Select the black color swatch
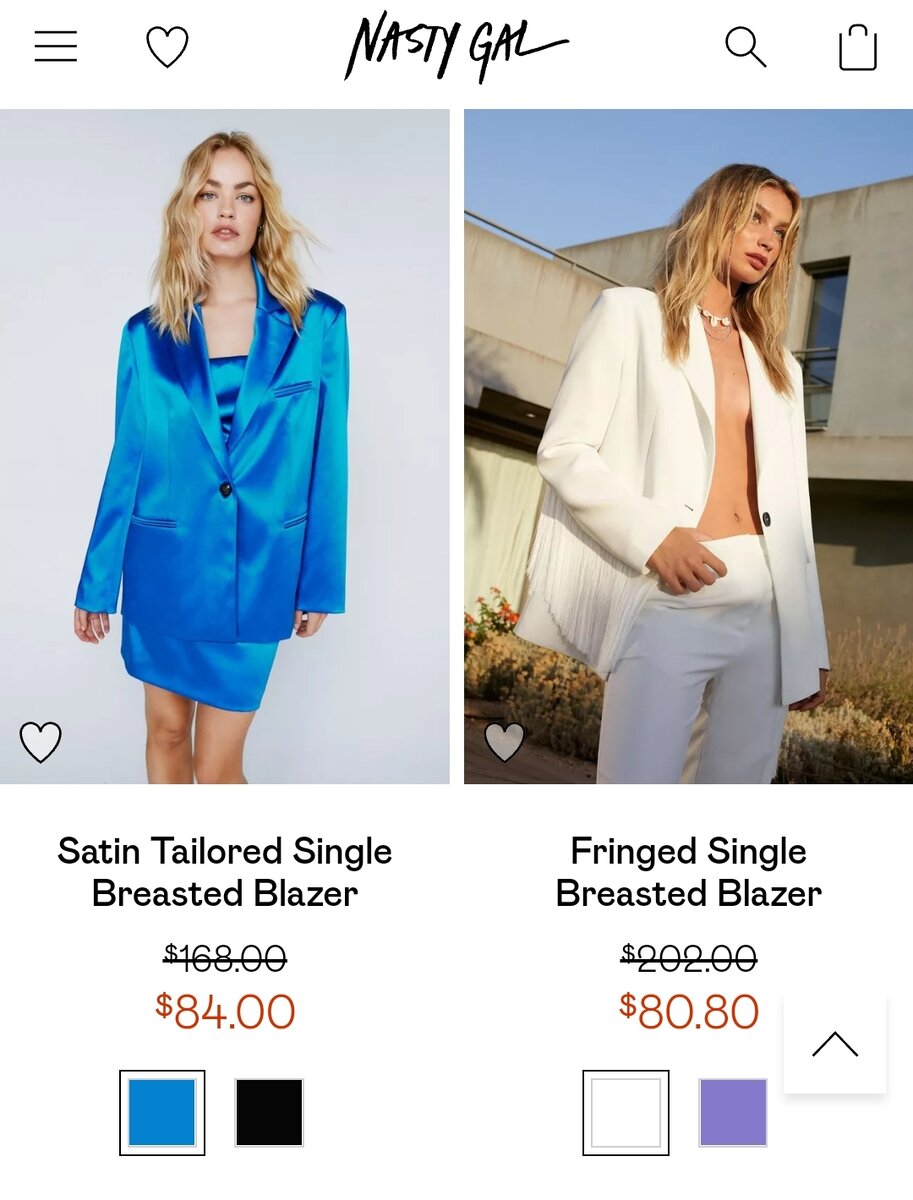Screen dimensions: 913x1200 (269, 1112)
